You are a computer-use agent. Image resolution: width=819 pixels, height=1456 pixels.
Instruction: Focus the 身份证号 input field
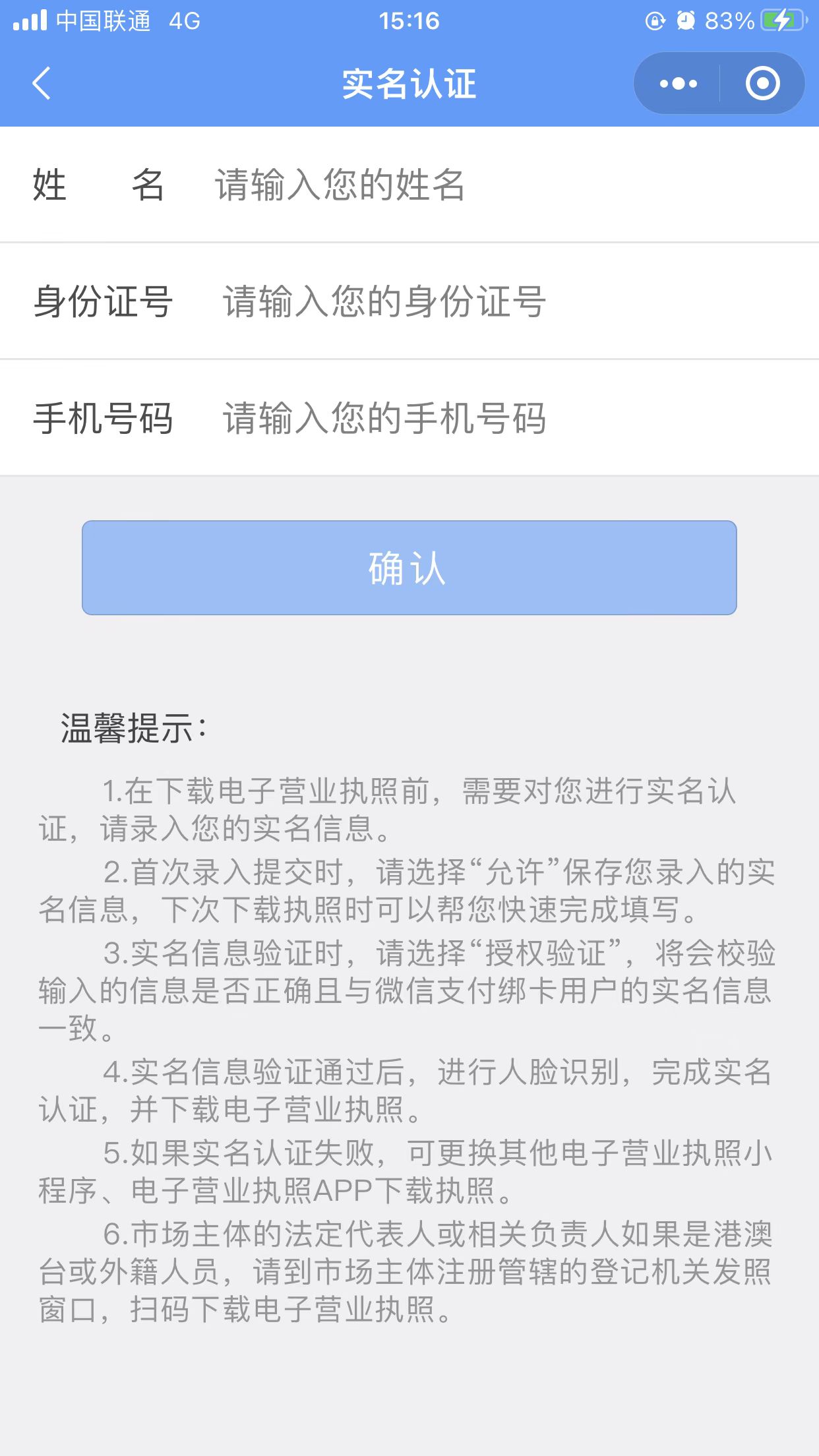[514, 301]
